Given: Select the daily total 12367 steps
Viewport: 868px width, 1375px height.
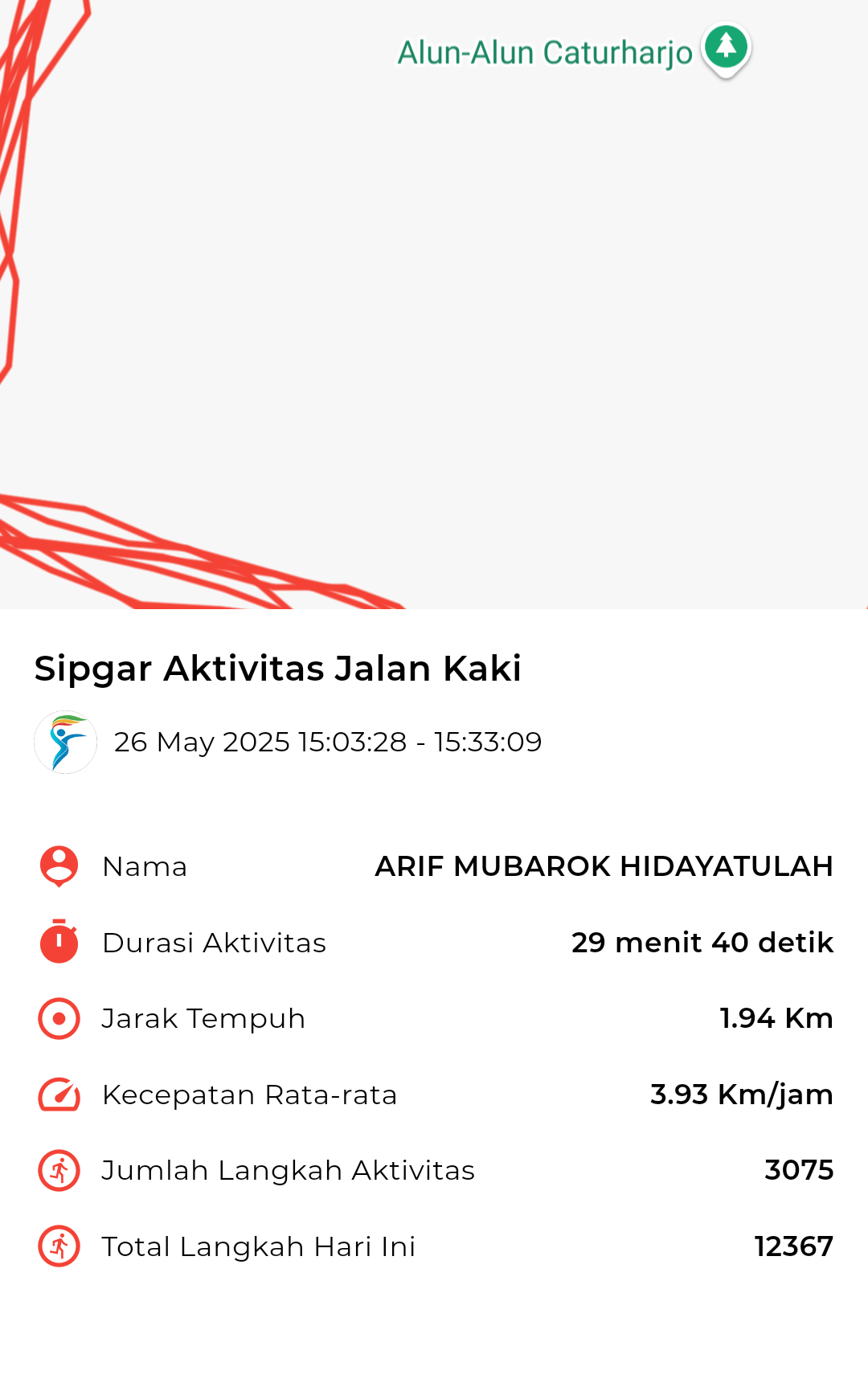Looking at the screenshot, I should pyautogui.click(x=793, y=1246).
